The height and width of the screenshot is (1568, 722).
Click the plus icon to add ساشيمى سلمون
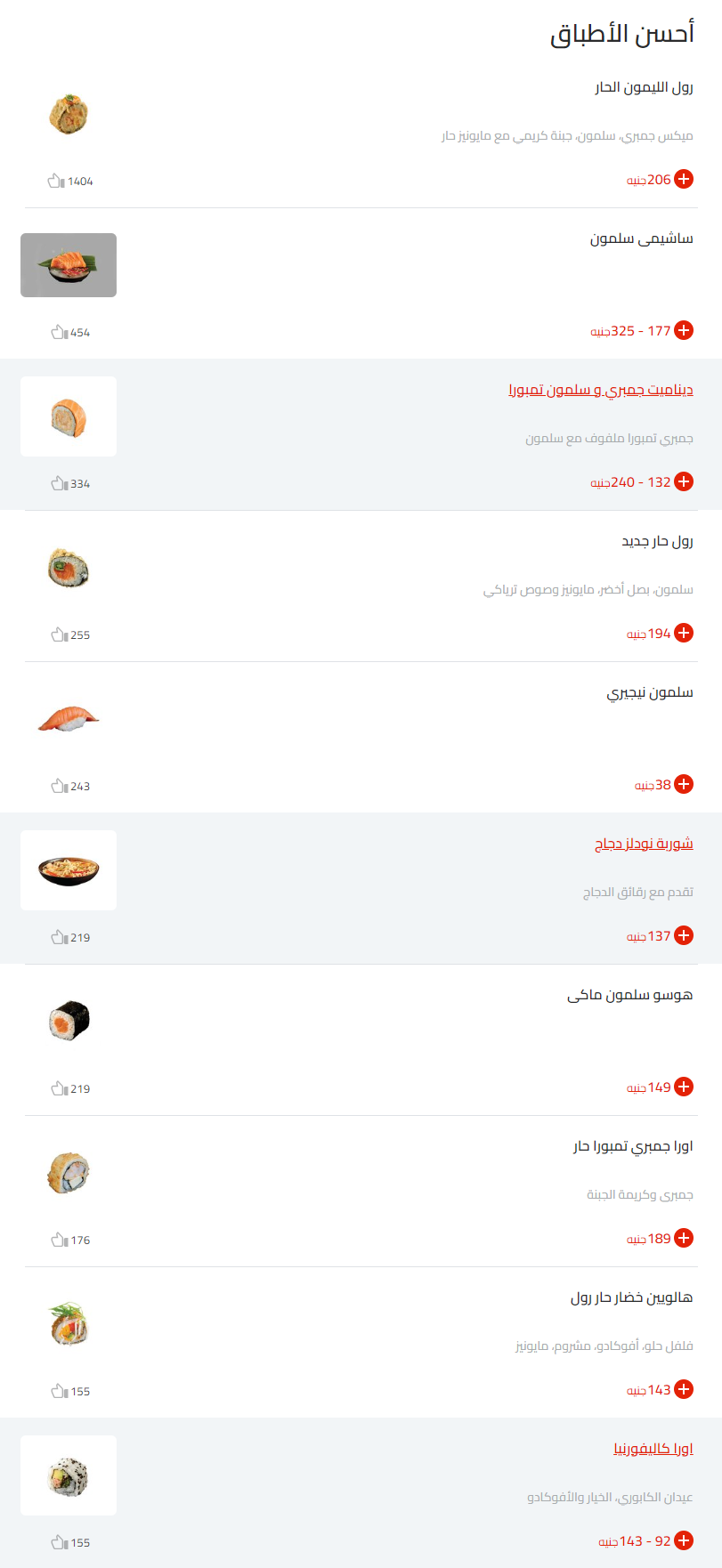[684, 330]
